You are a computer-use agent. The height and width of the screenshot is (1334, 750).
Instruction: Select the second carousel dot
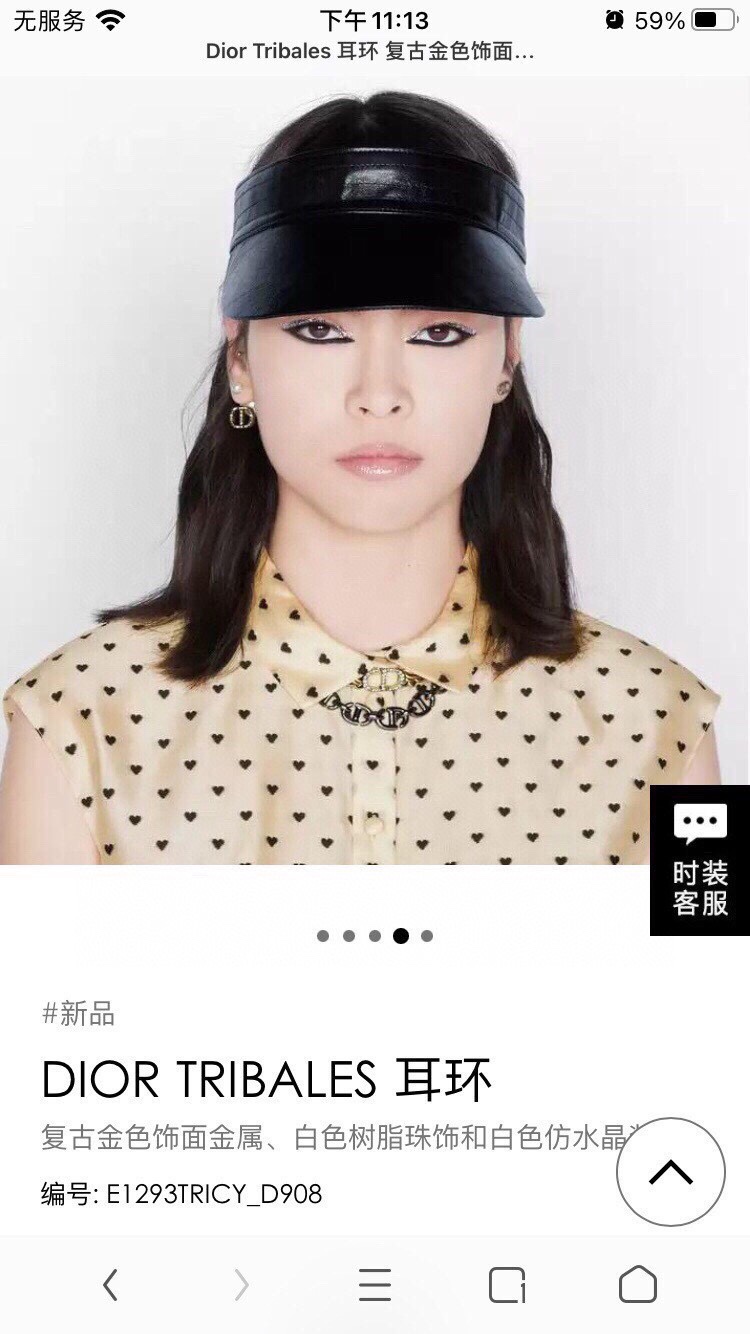click(x=349, y=936)
